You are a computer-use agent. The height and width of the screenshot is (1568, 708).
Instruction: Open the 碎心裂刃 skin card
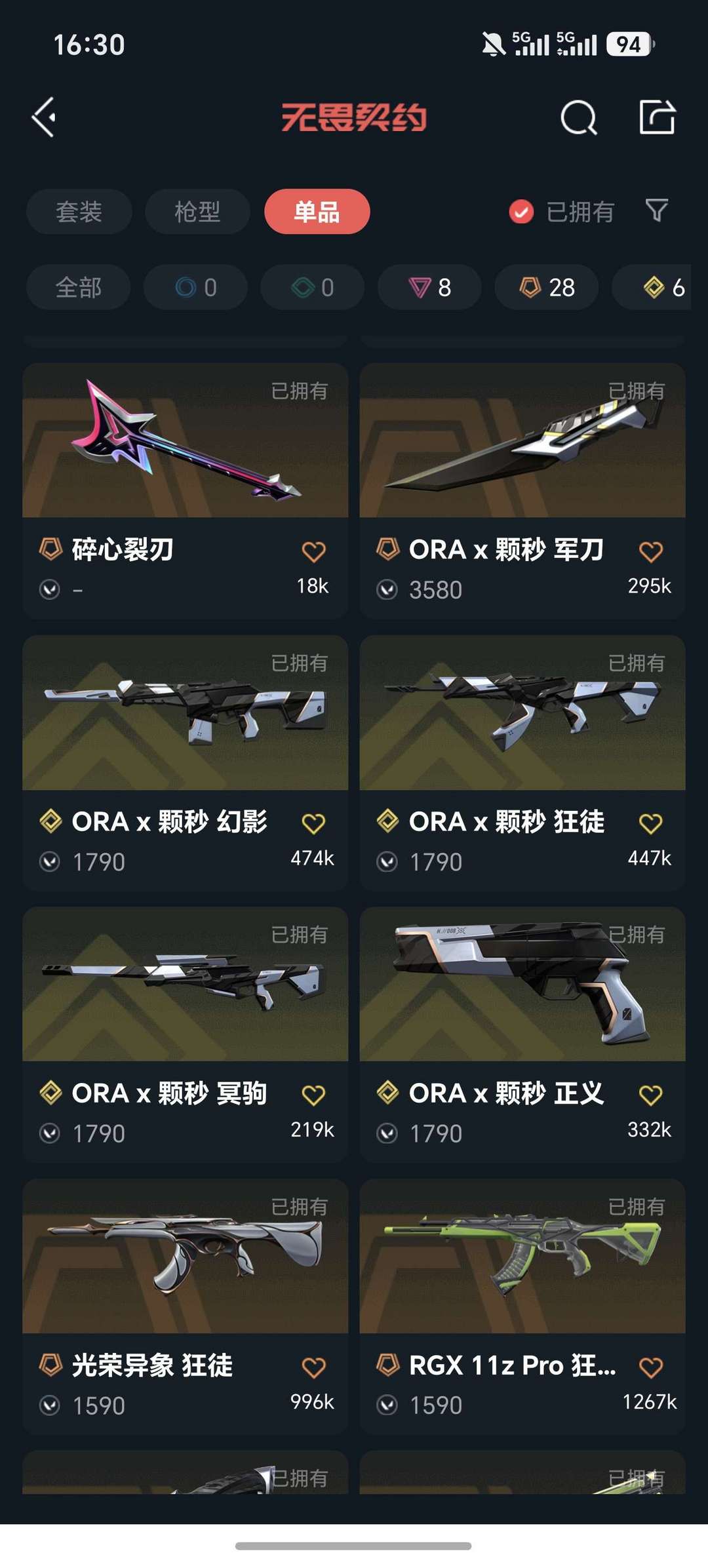pyautogui.click(x=185, y=491)
